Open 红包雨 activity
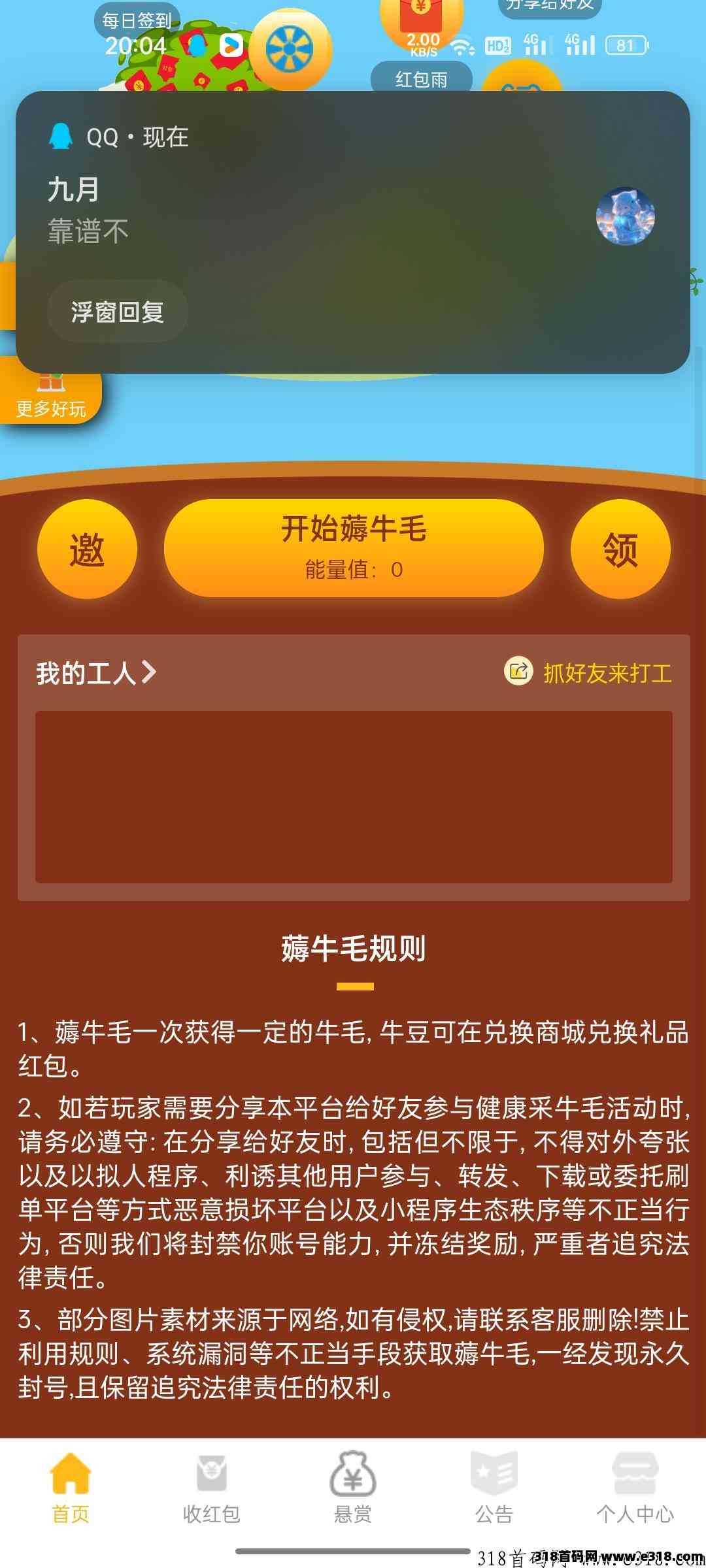 pos(421,78)
